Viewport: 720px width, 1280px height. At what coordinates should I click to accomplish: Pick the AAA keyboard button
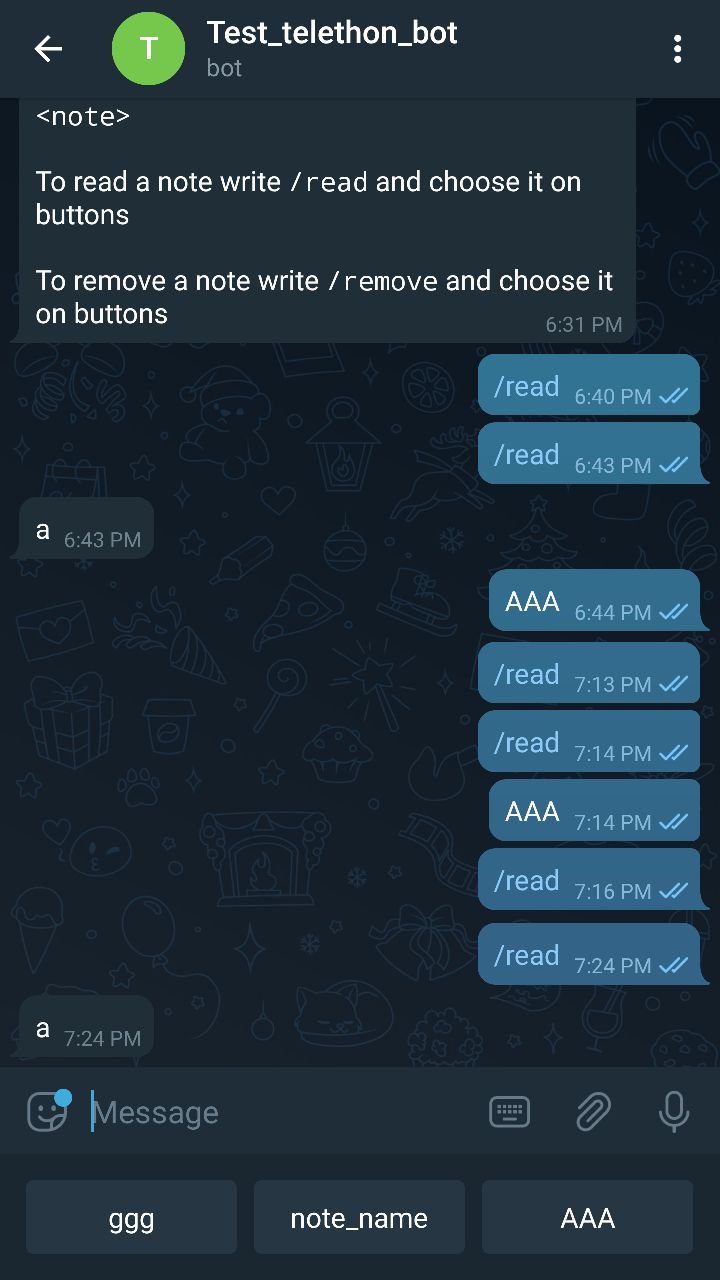point(587,1217)
